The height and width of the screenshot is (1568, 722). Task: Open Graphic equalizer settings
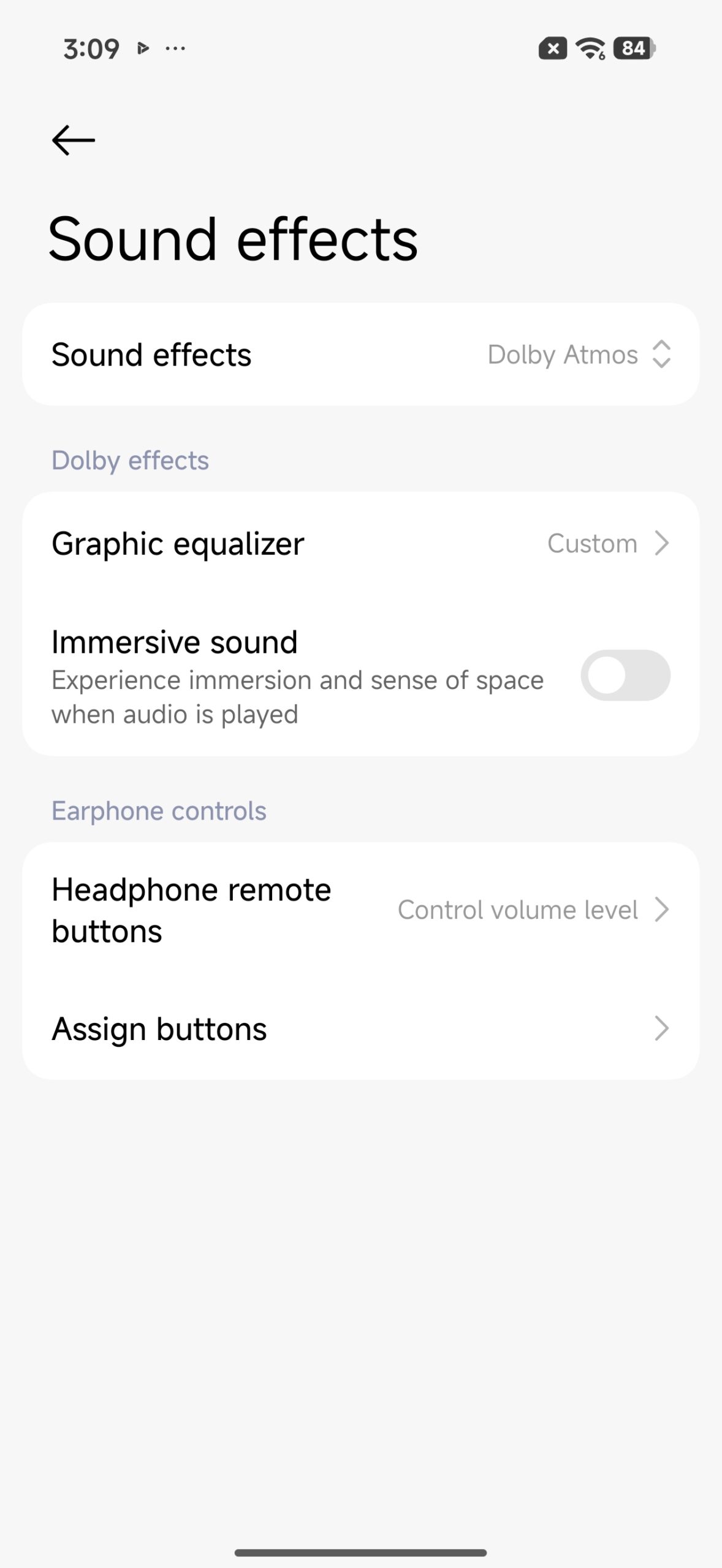(360, 543)
